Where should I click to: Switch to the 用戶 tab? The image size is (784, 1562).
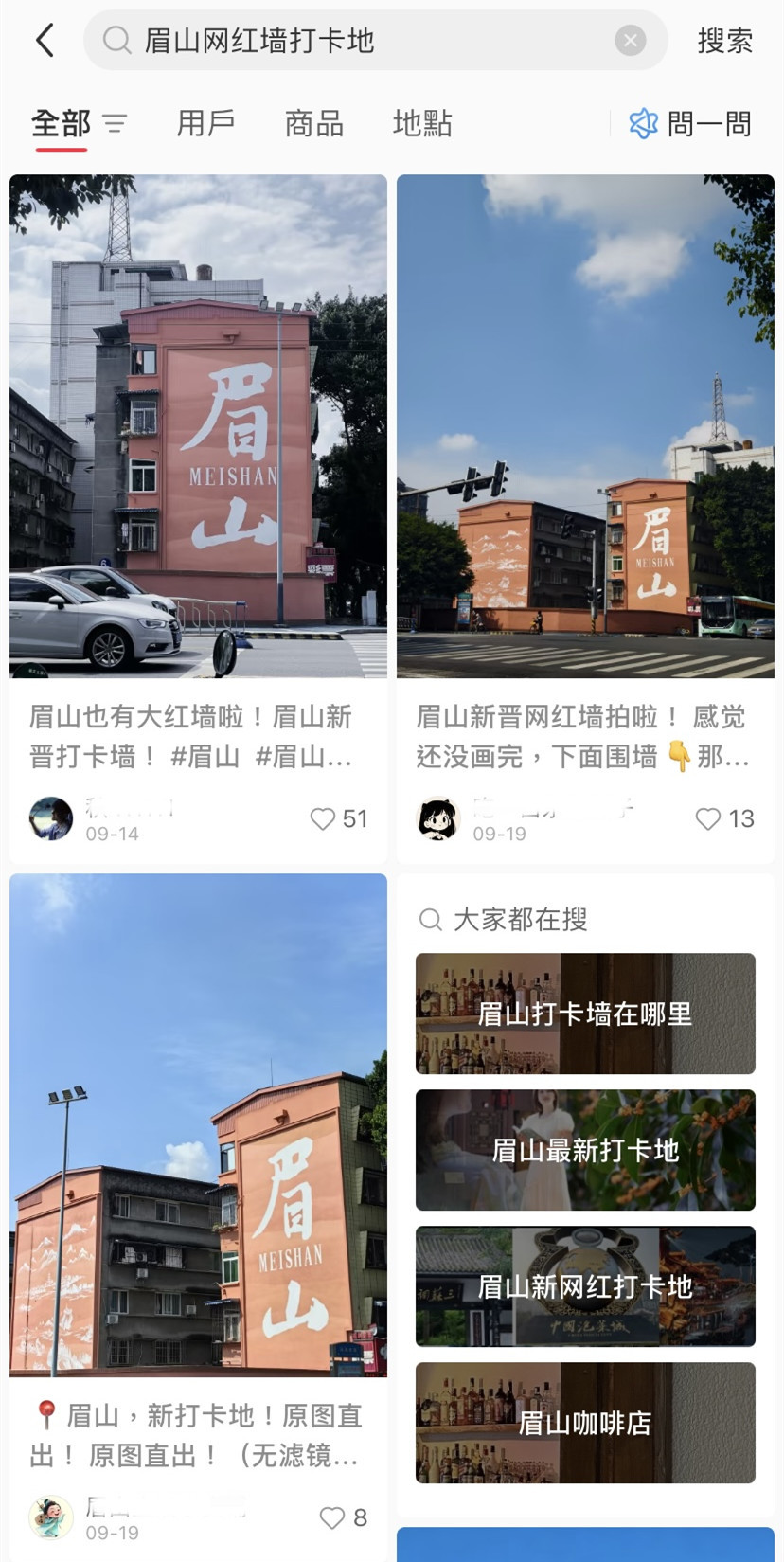(x=205, y=124)
